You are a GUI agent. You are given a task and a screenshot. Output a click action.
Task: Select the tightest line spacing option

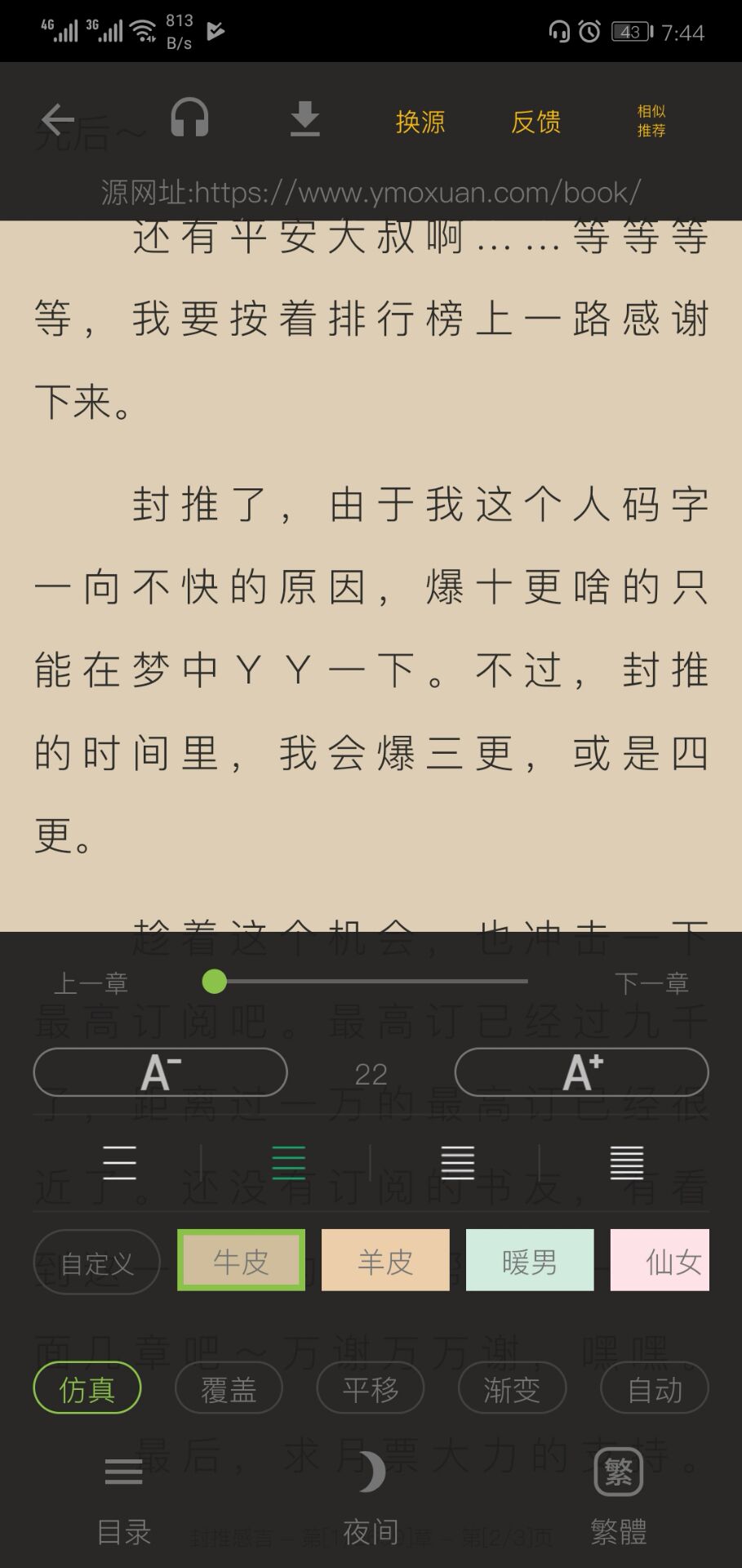(x=626, y=1162)
